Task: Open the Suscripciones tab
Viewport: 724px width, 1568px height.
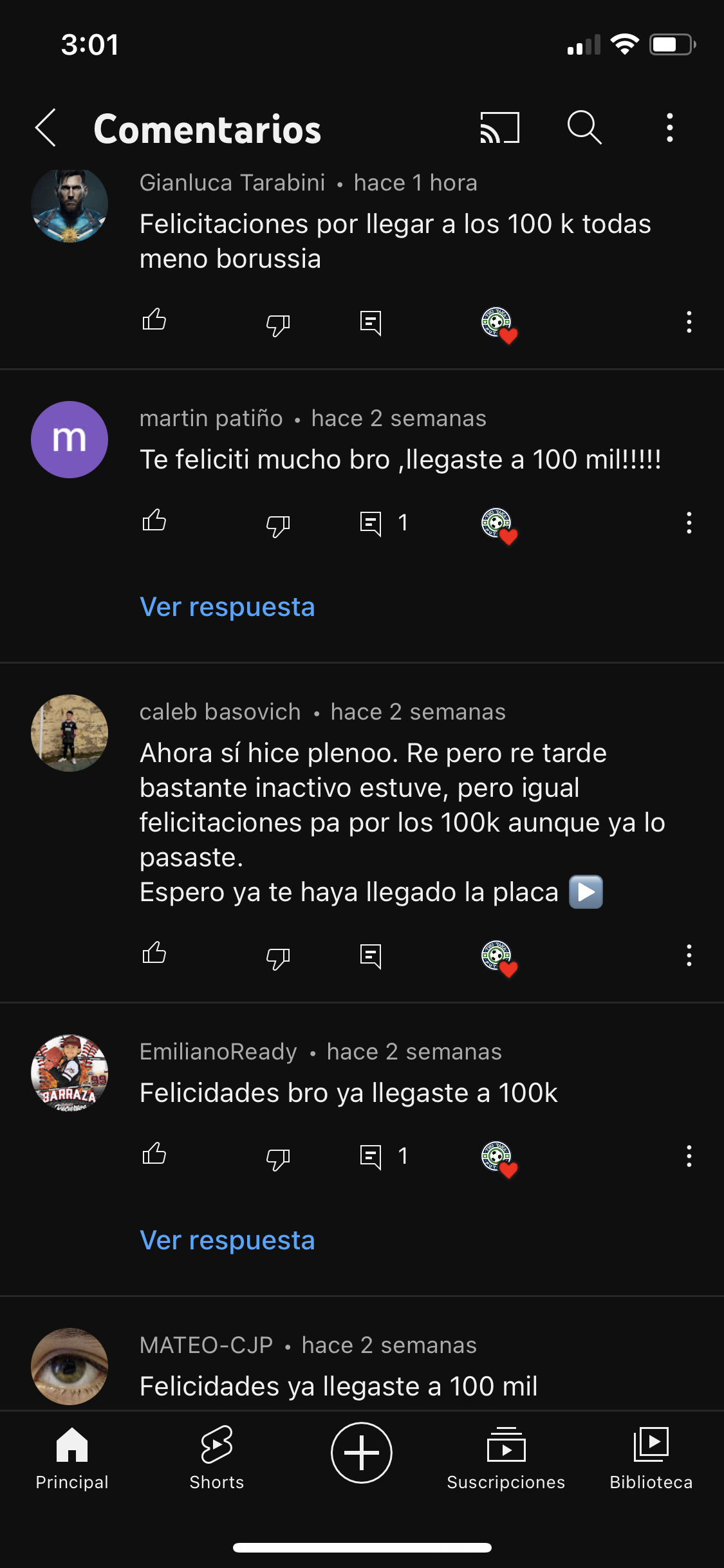Action: click(506, 1457)
